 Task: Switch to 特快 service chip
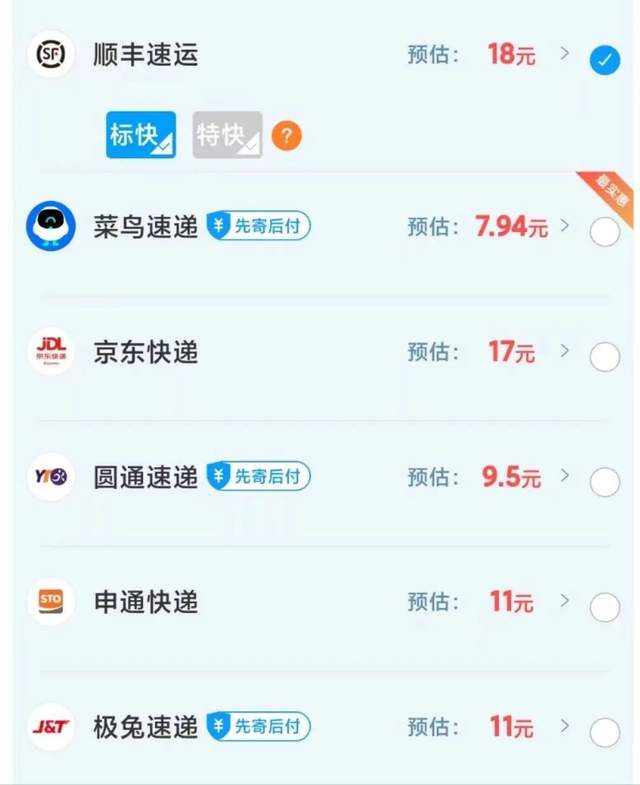[227, 135]
